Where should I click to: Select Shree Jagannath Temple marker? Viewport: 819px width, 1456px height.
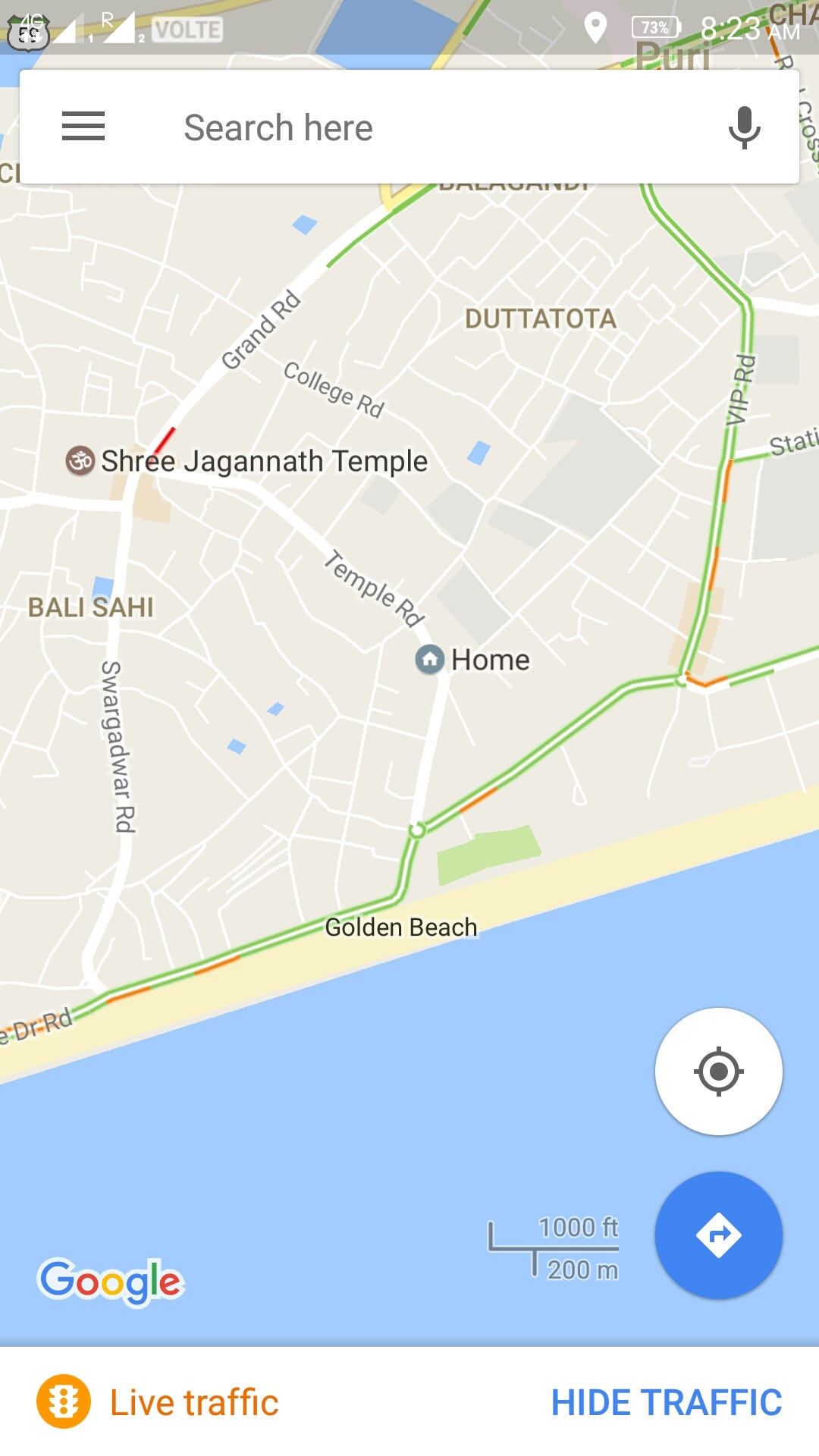[80, 460]
